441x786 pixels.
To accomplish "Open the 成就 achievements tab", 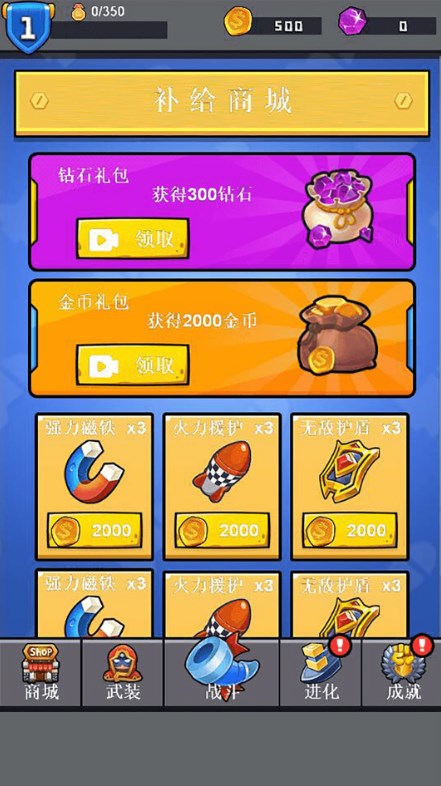I will pyautogui.click(x=402, y=673).
